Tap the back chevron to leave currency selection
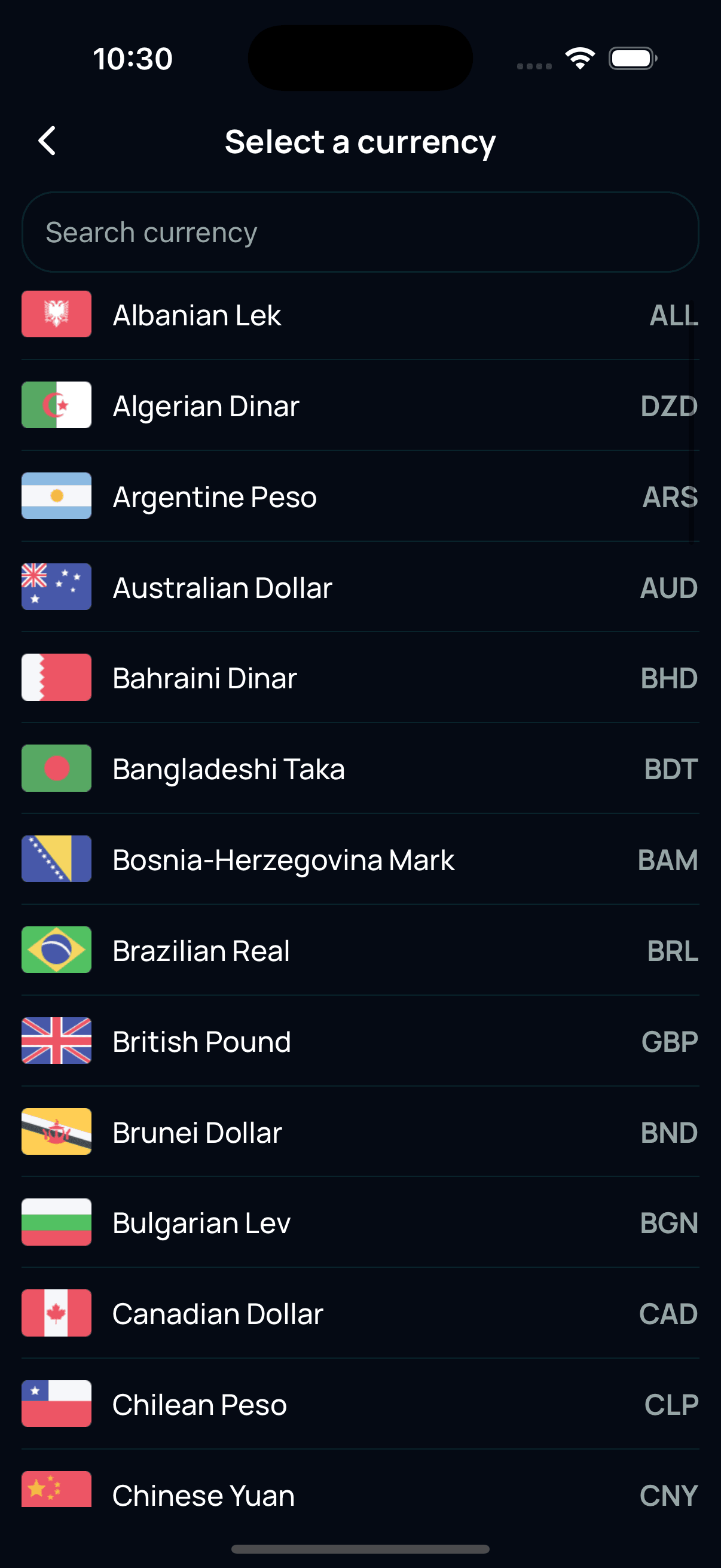 [47, 141]
